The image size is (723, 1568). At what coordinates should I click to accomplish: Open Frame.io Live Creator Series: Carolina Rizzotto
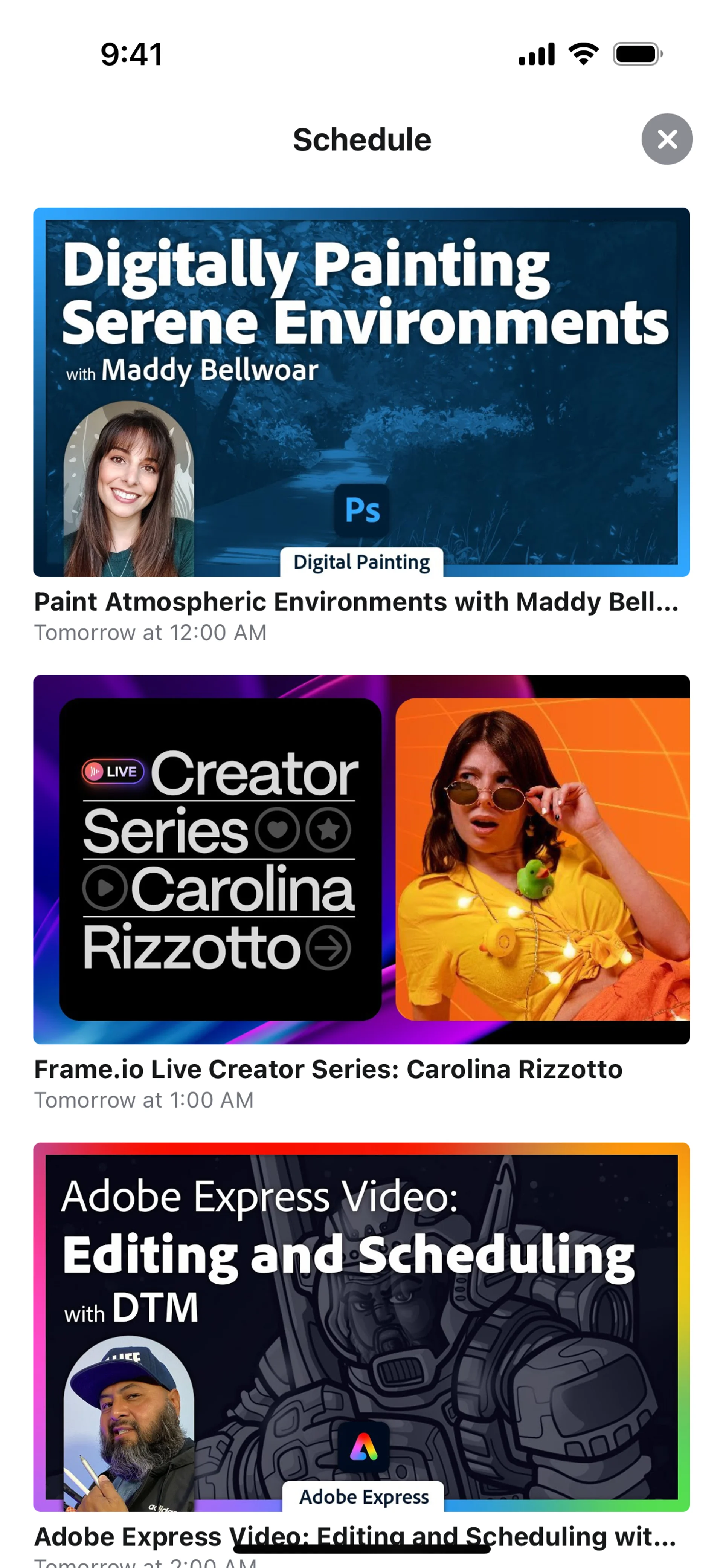coord(361,859)
